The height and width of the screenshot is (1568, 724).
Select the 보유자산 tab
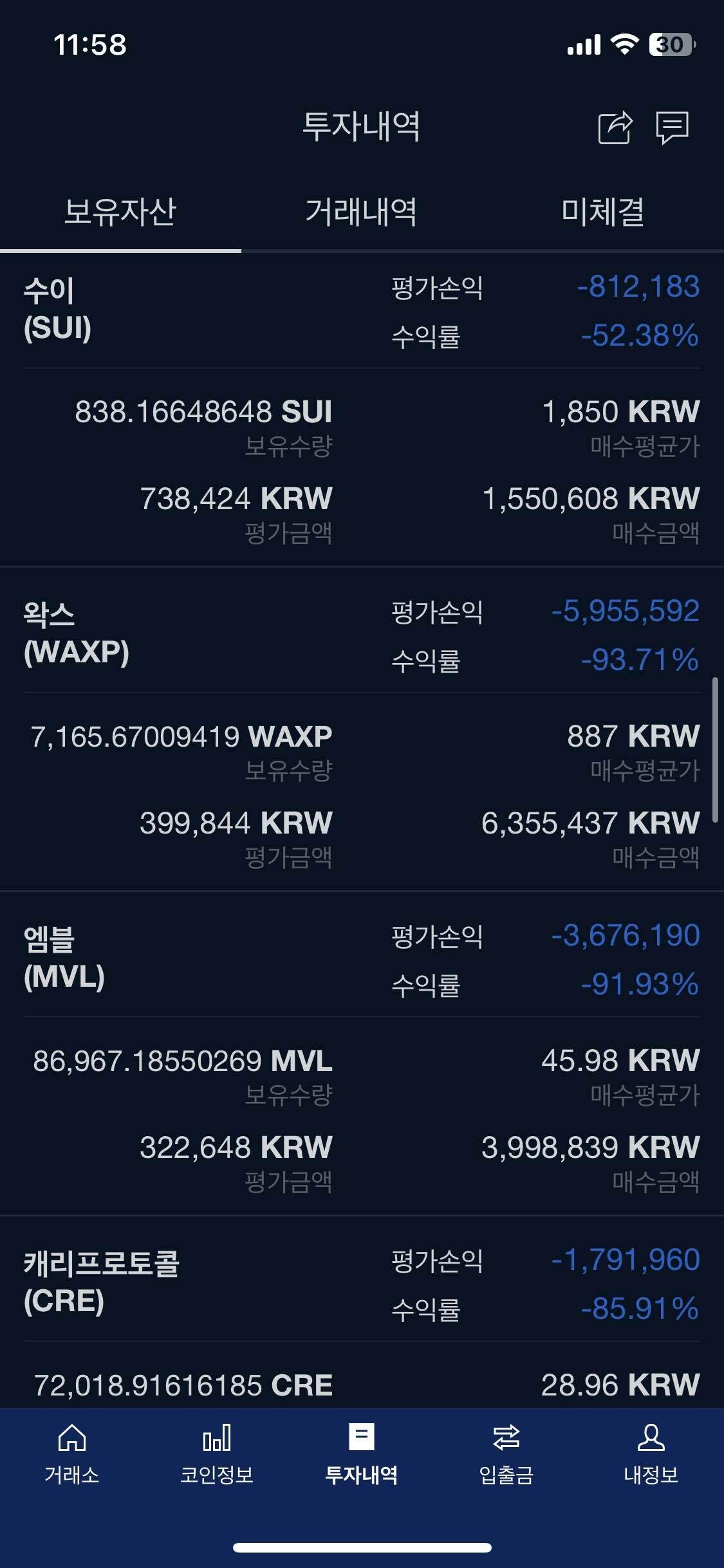point(120,212)
